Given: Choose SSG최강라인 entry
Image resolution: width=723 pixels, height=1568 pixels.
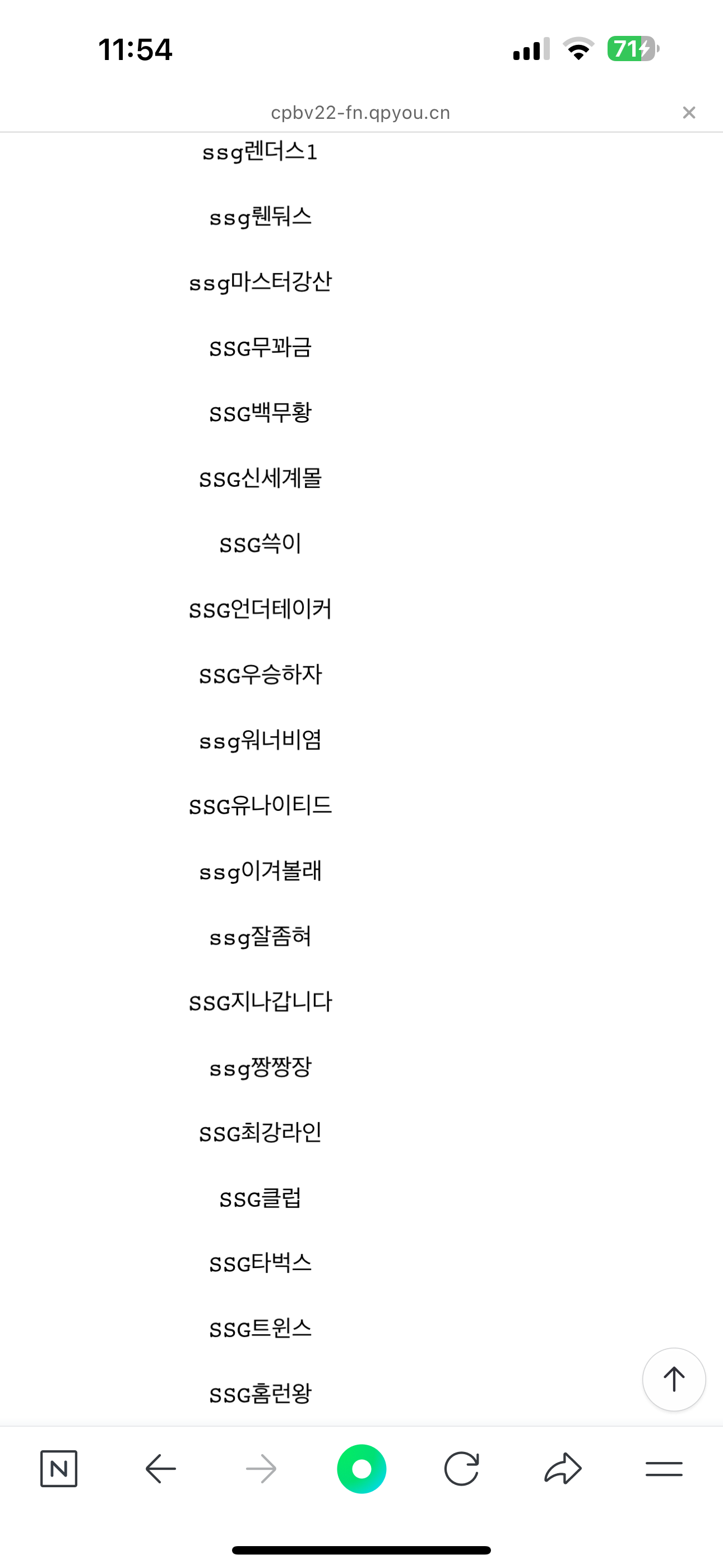Looking at the screenshot, I should click(261, 1133).
